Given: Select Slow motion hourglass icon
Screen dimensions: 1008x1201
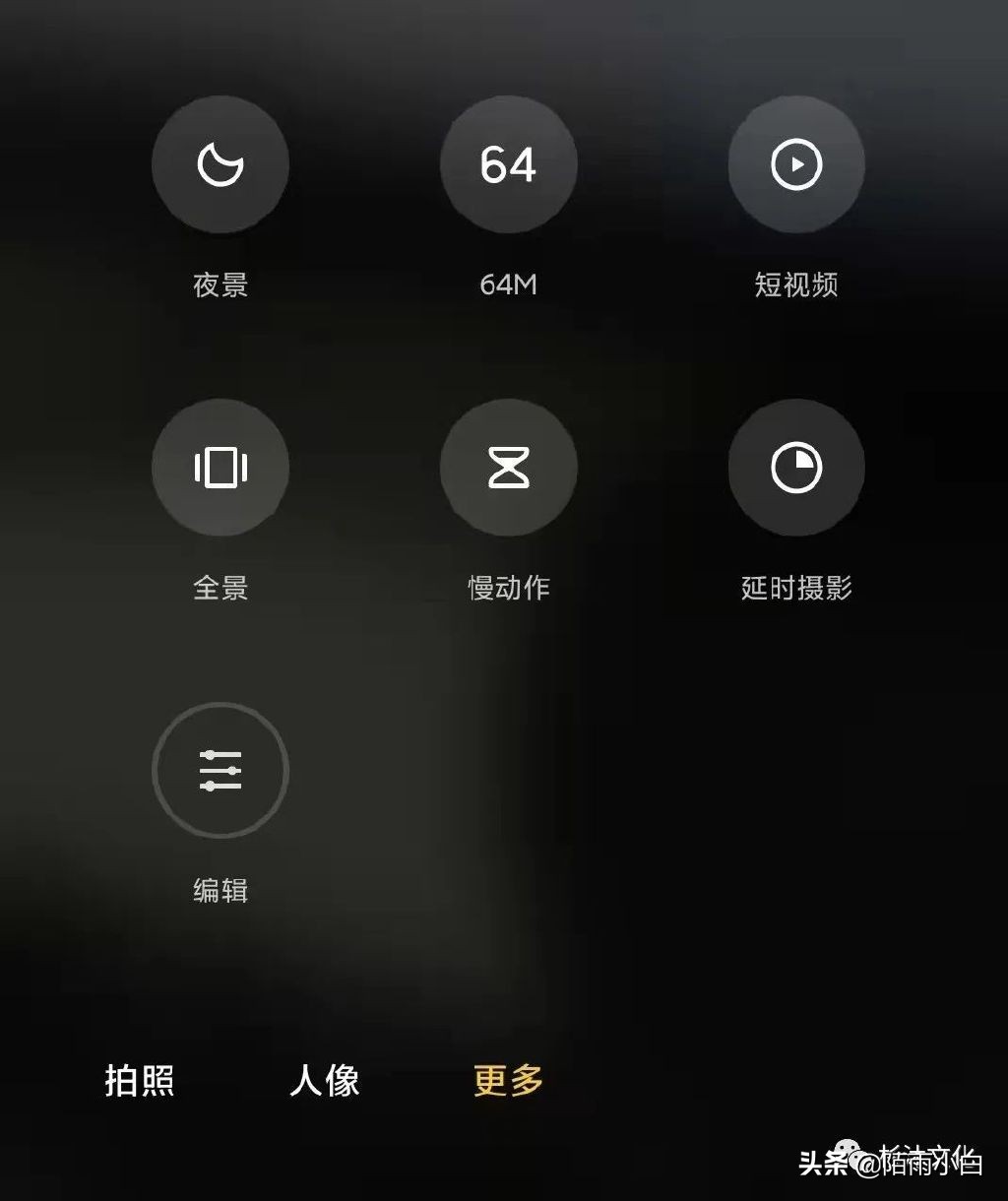Looking at the screenshot, I should click(508, 469).
